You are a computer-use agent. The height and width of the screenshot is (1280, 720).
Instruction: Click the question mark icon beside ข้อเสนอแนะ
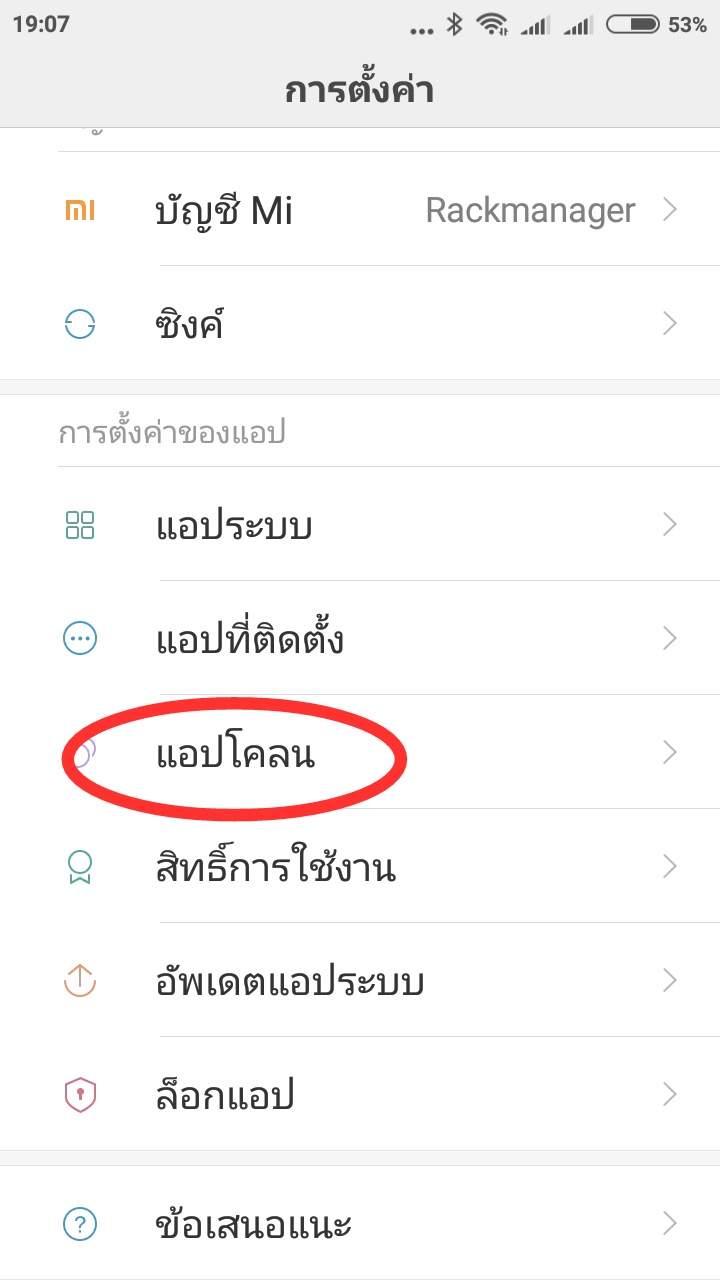tap(80, 1222)
